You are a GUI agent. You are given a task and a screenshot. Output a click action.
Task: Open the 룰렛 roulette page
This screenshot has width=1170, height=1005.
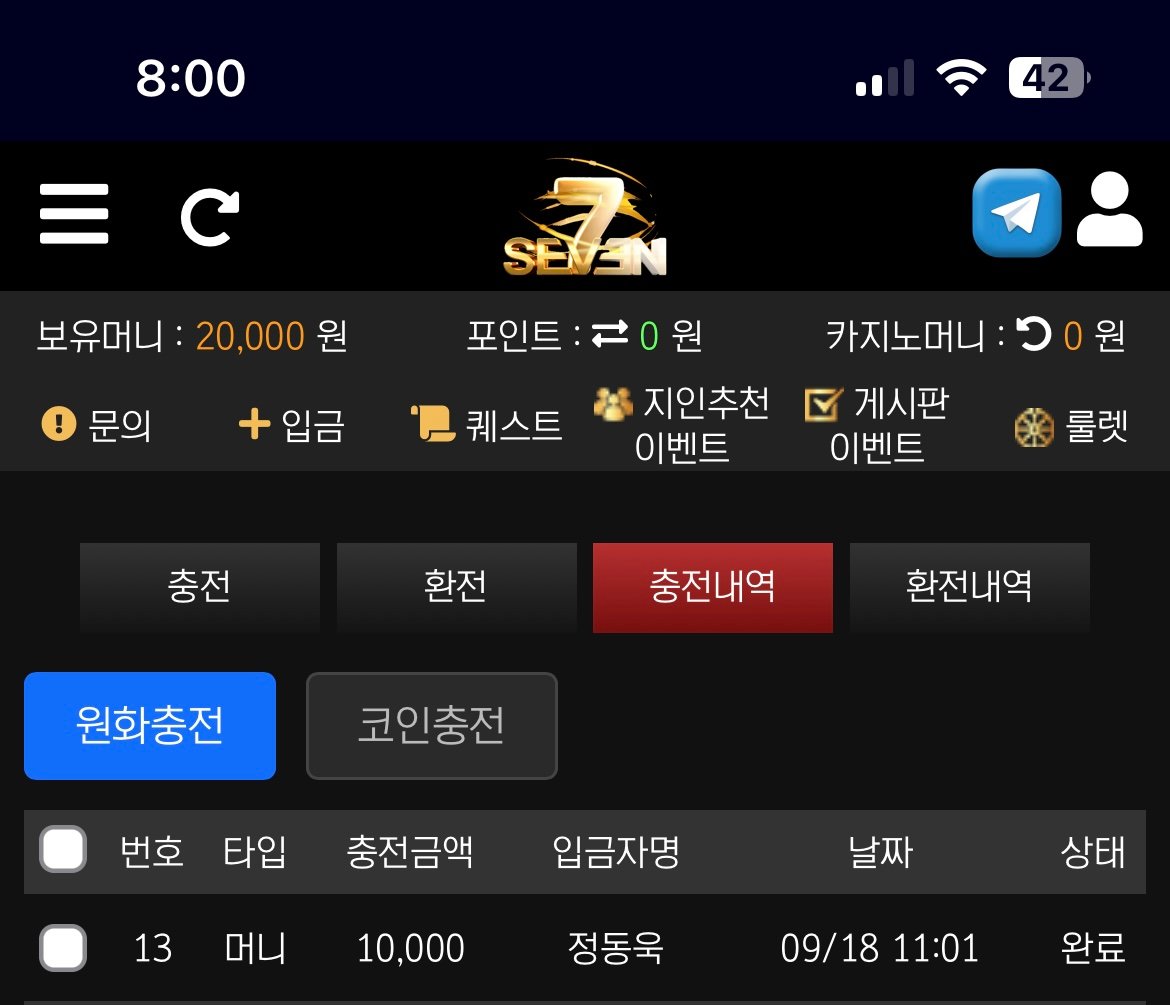coord(1071,427)
